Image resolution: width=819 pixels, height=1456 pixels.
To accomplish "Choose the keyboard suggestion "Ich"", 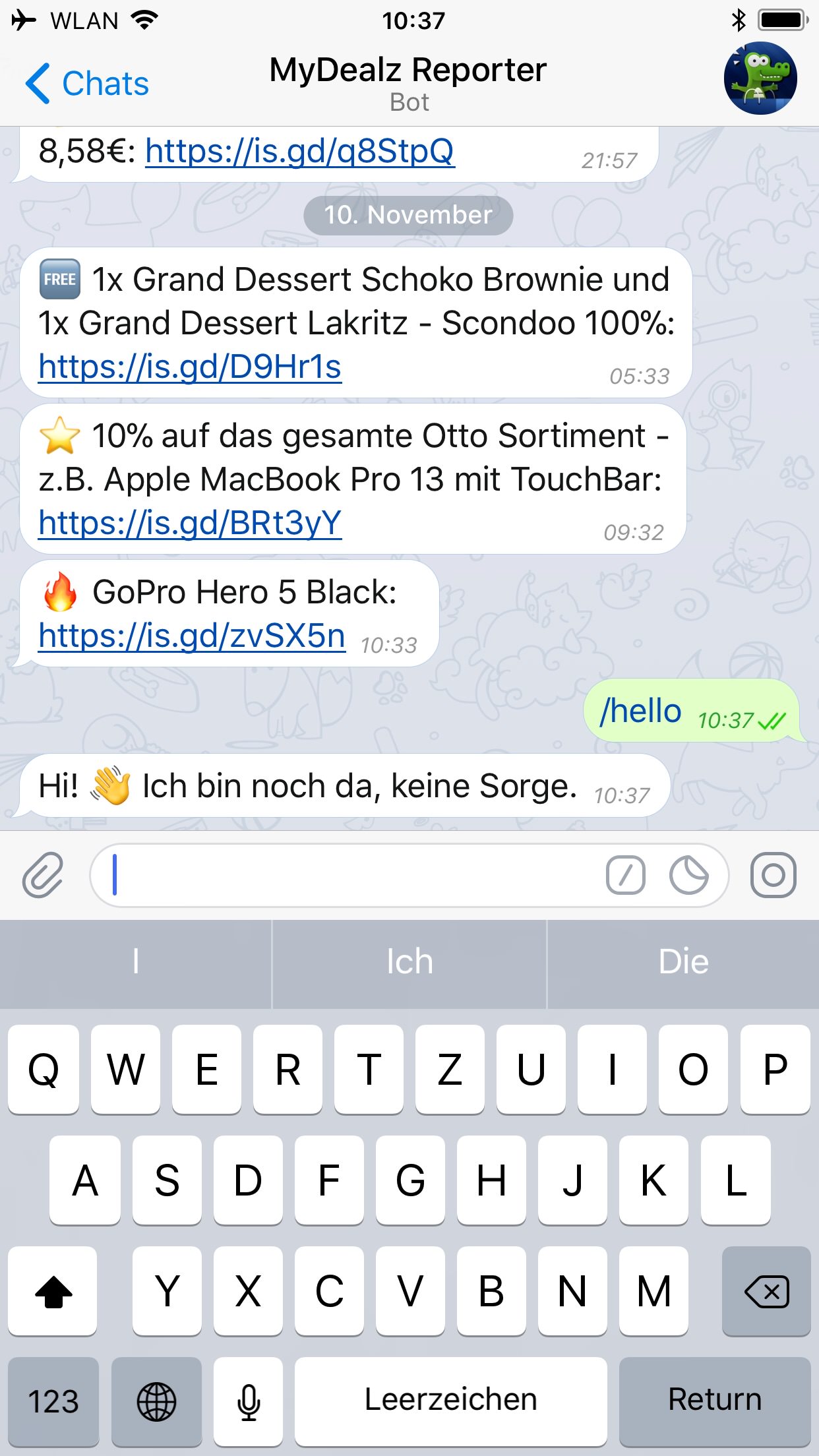I will click(409, 962).
